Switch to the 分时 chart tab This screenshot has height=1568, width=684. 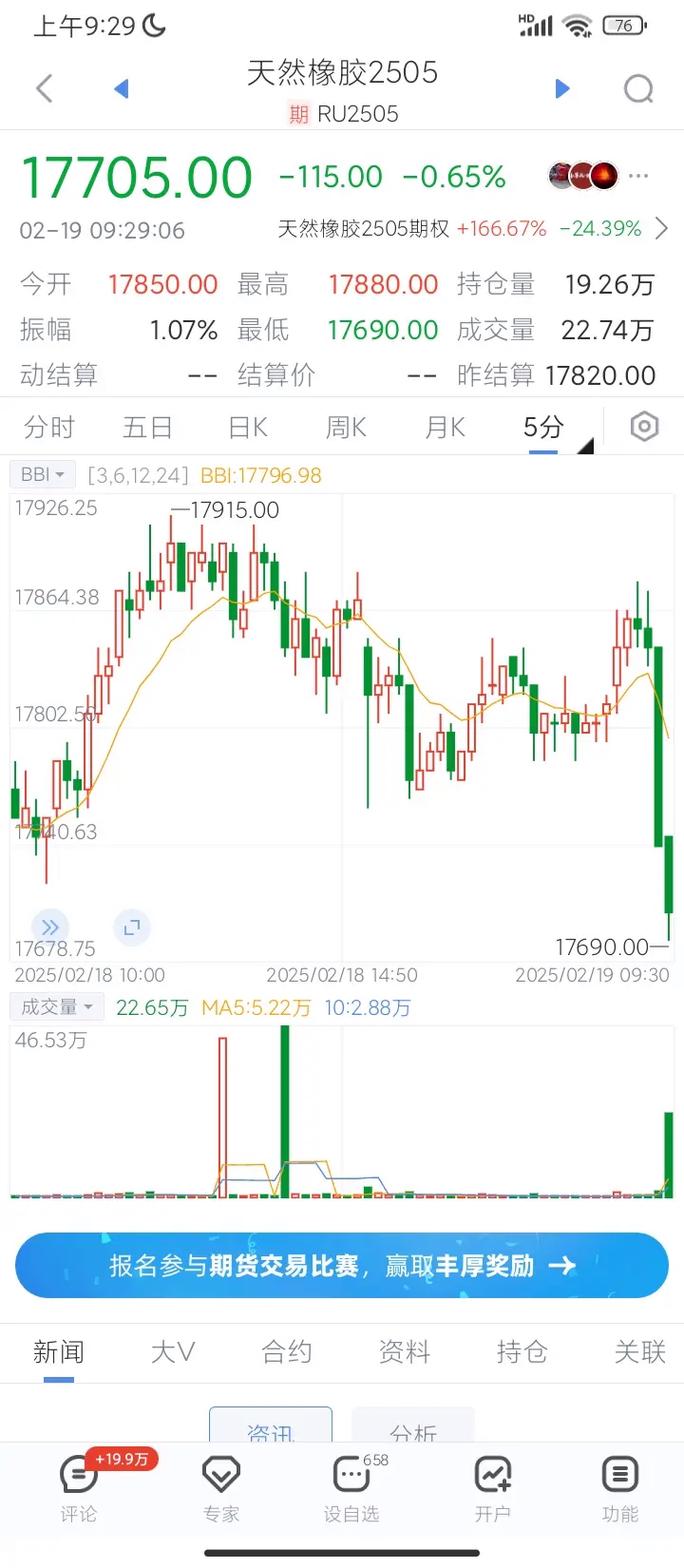point(49,428)
